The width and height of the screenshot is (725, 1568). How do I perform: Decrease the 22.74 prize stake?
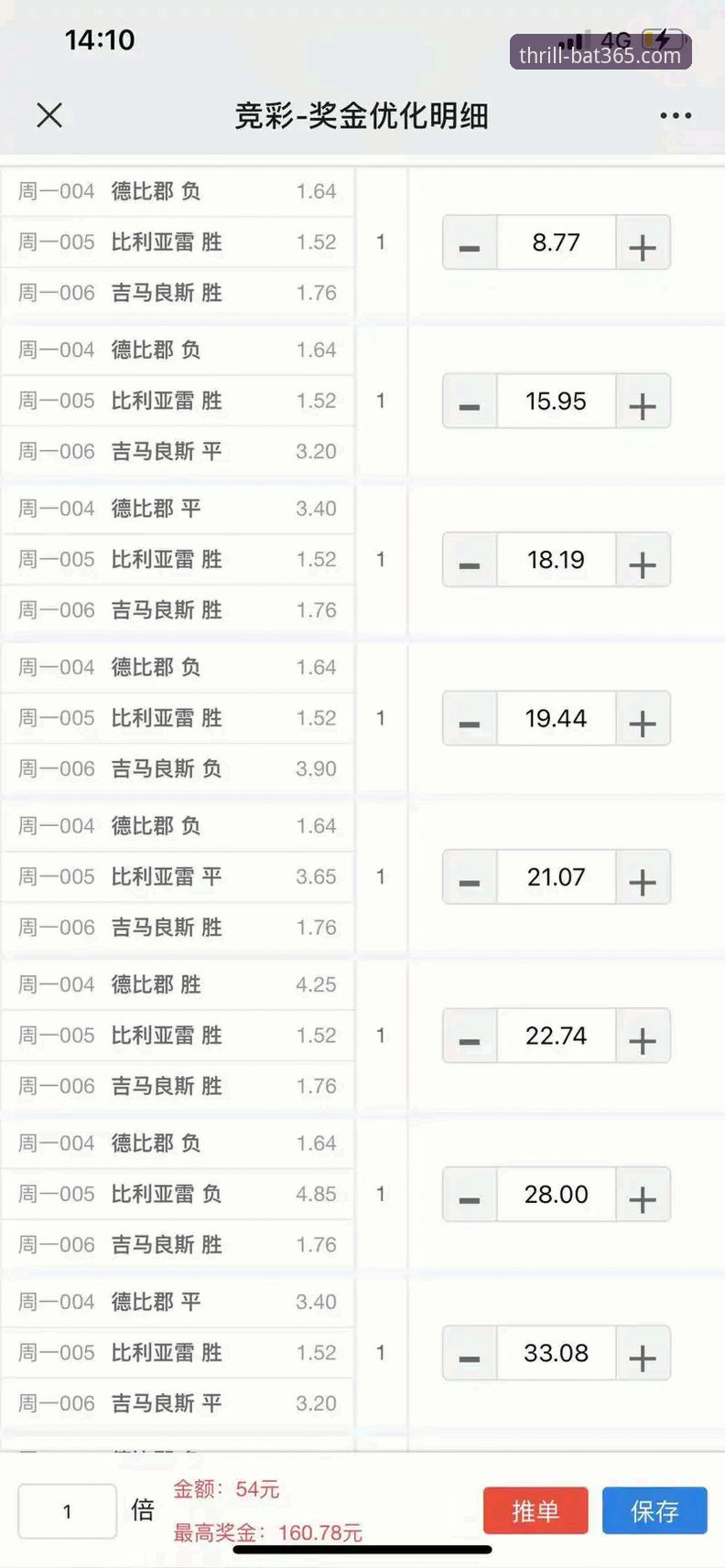(469, 1036)
